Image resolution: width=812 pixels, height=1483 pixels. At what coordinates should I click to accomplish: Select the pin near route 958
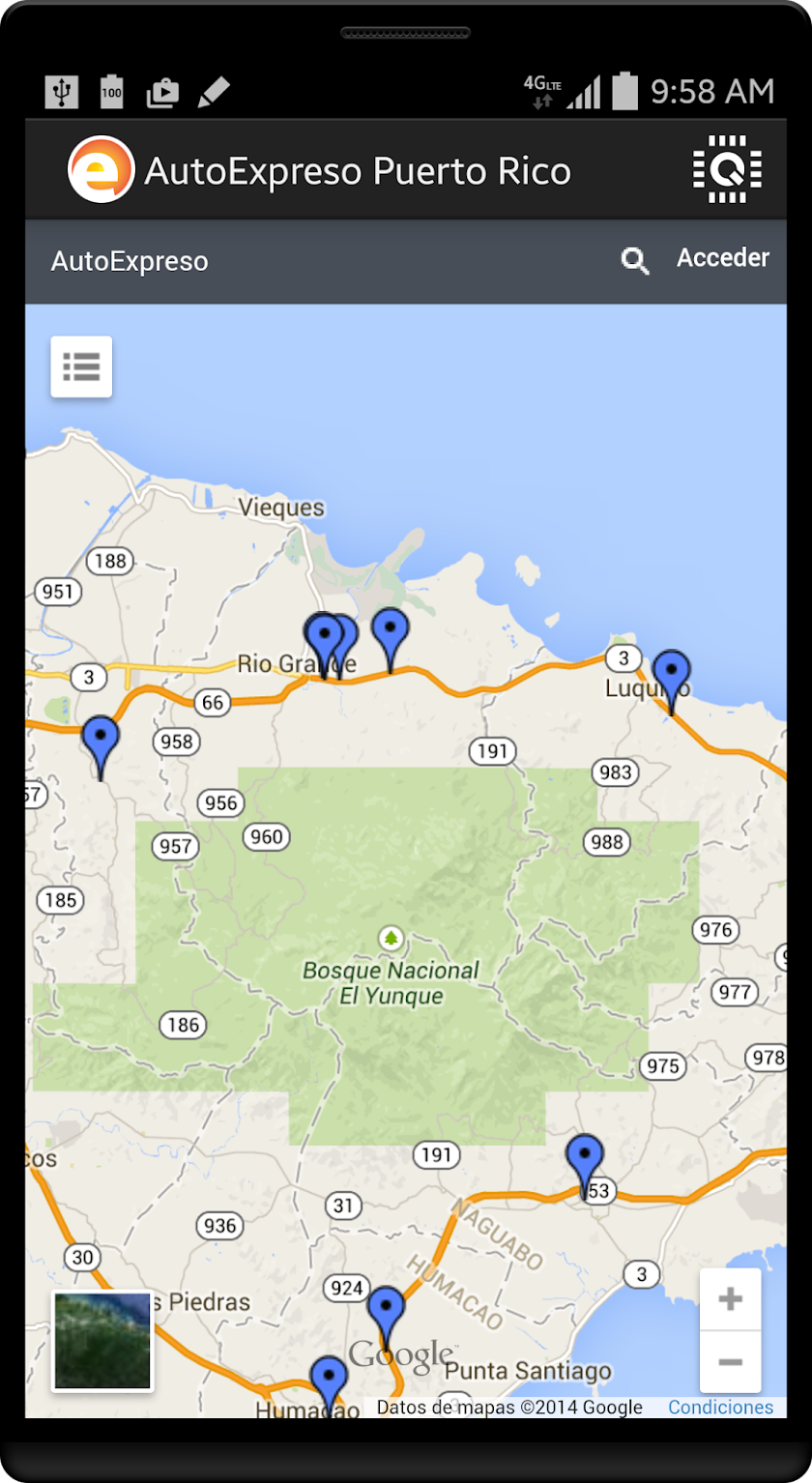tap(101, 741)
